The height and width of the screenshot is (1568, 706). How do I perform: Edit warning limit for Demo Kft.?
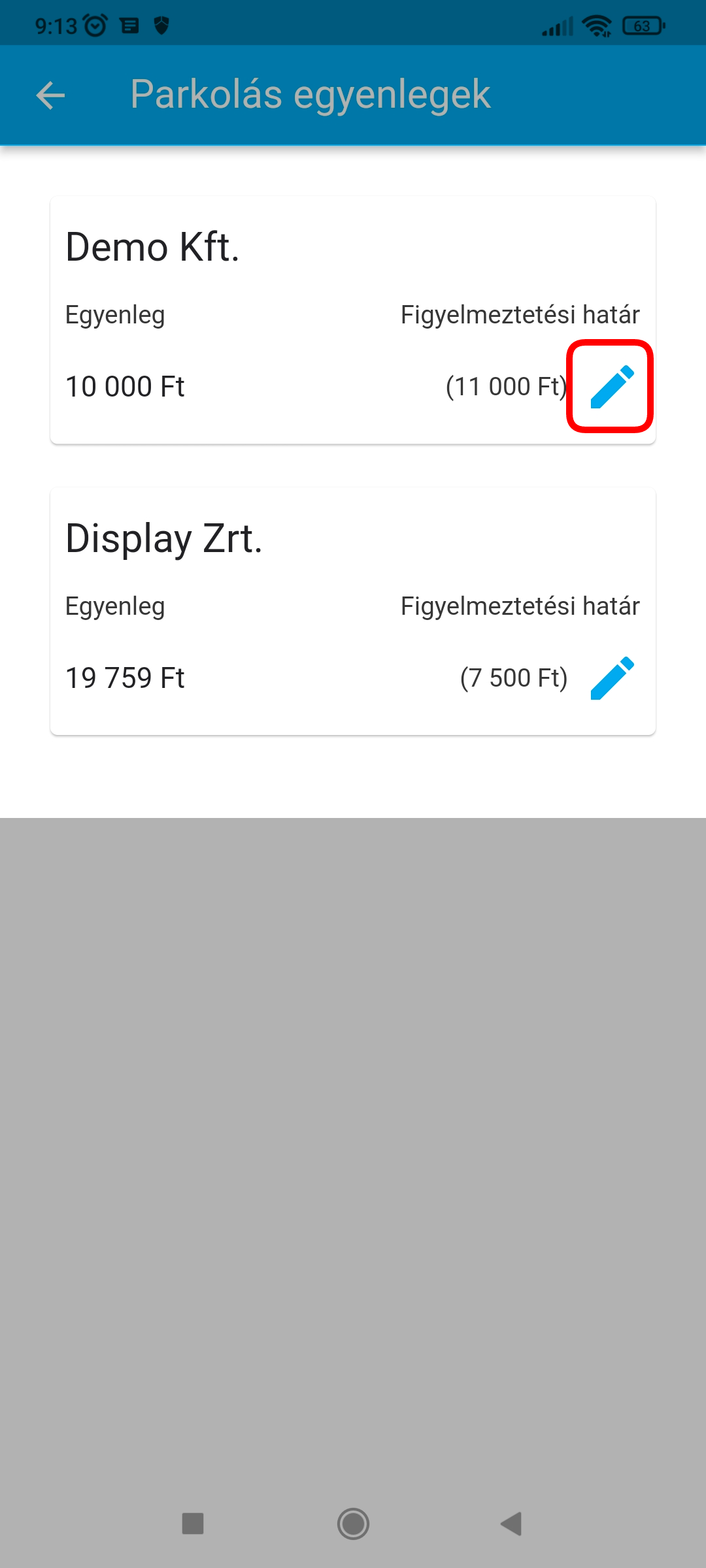(x=612, y=386)
